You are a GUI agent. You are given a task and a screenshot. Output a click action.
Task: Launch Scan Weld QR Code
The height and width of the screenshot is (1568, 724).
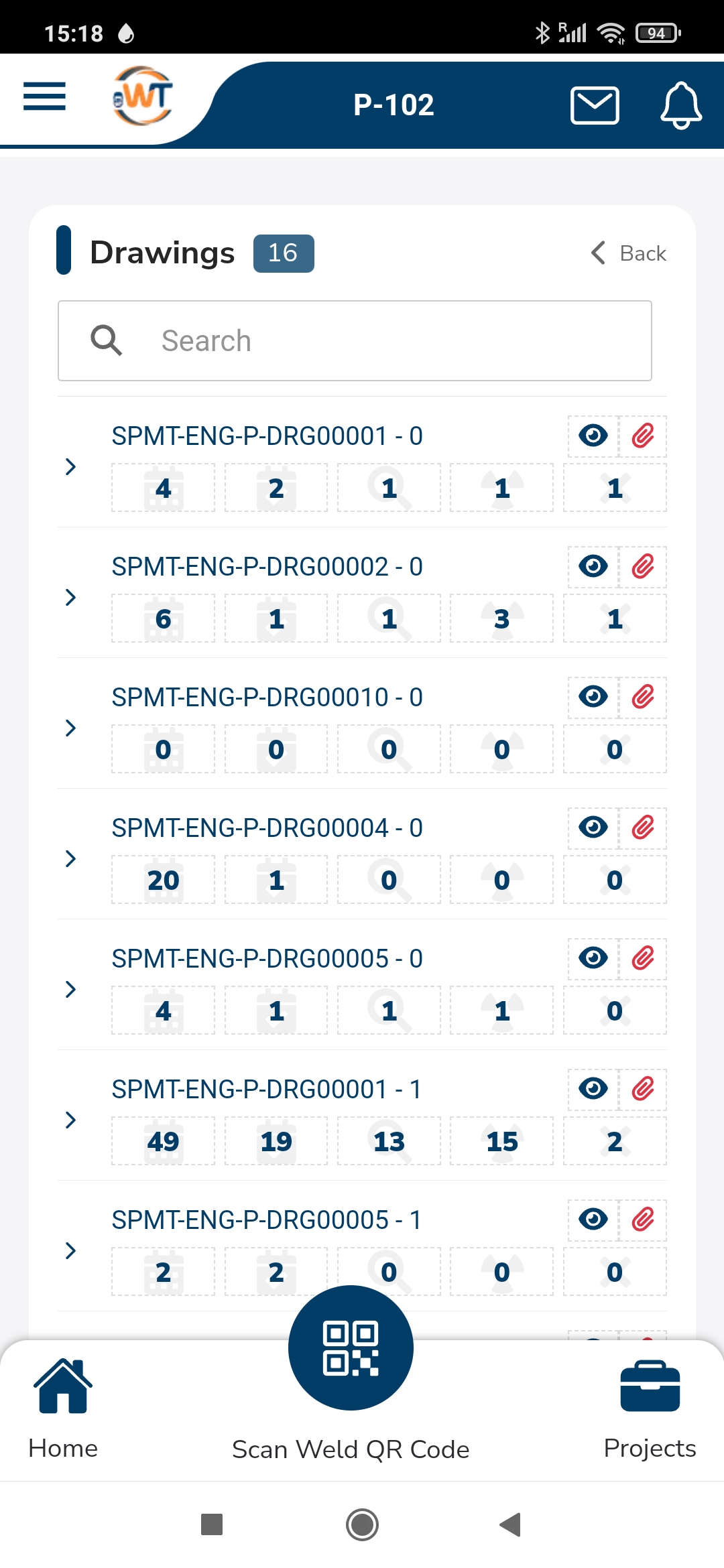tap(351, 1374)
